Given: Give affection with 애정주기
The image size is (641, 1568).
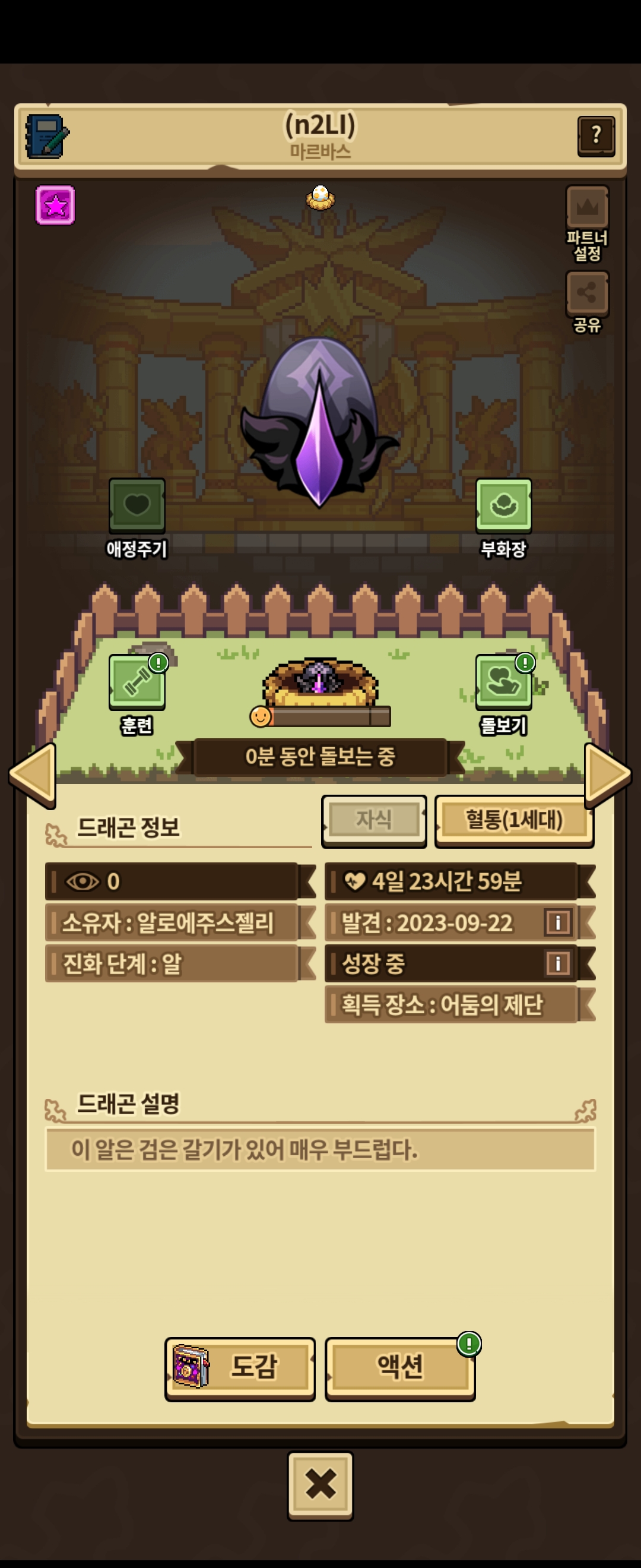Looking at the screenshot, I should pyautogui.click(x=137, y=505).
